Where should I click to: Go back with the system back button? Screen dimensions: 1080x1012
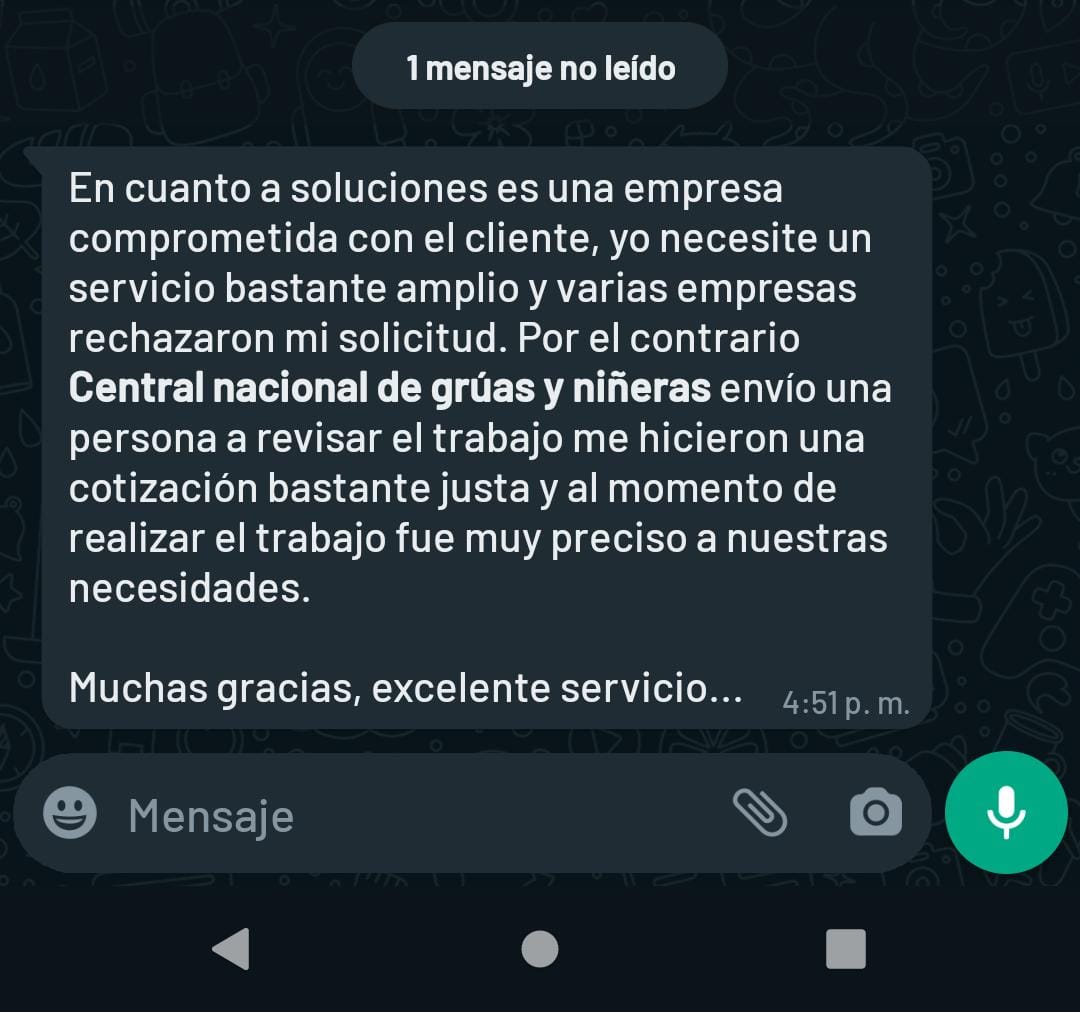pyautogui.click(x=231, y=948)
